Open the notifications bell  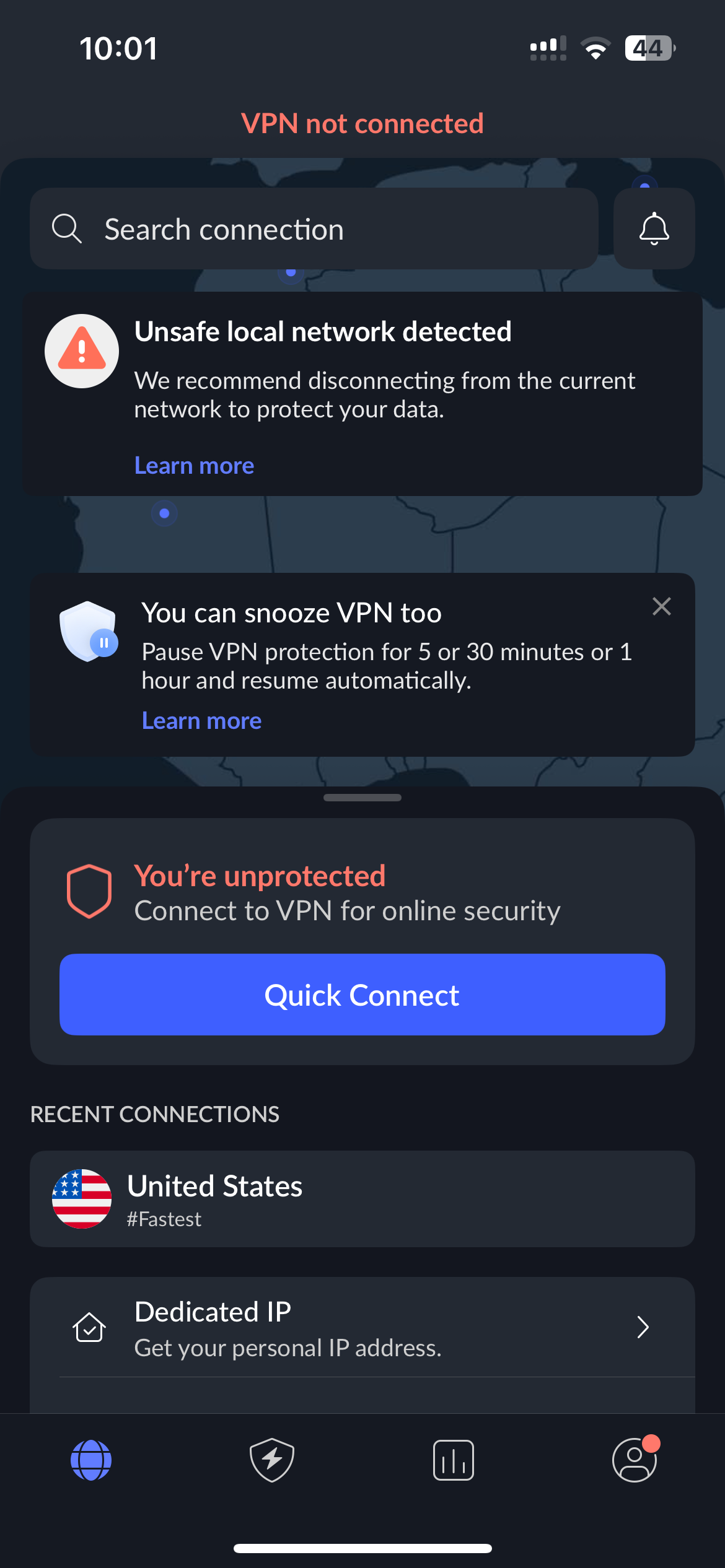point(654,229)
